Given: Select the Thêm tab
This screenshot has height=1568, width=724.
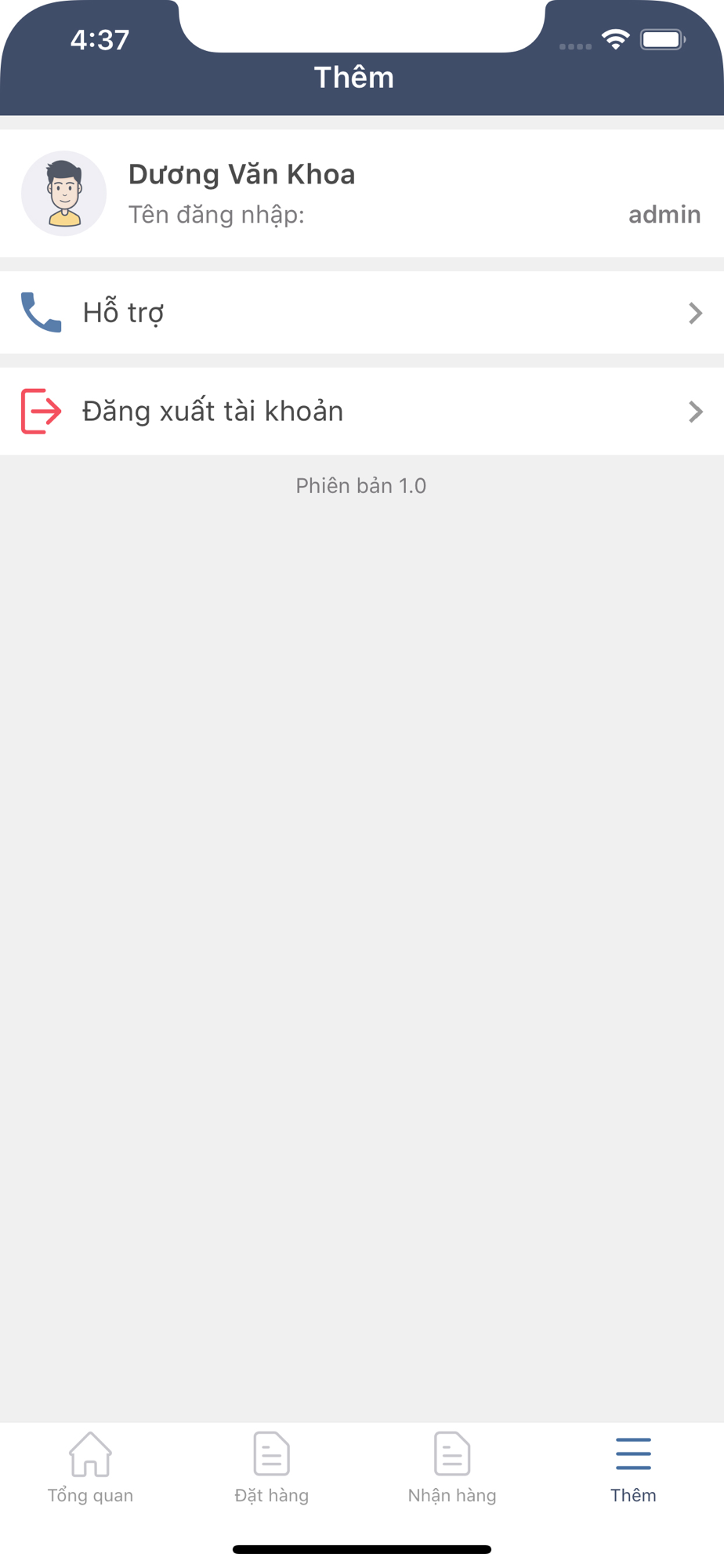Looking at the screenshot, I should [x=633, y=1468].
